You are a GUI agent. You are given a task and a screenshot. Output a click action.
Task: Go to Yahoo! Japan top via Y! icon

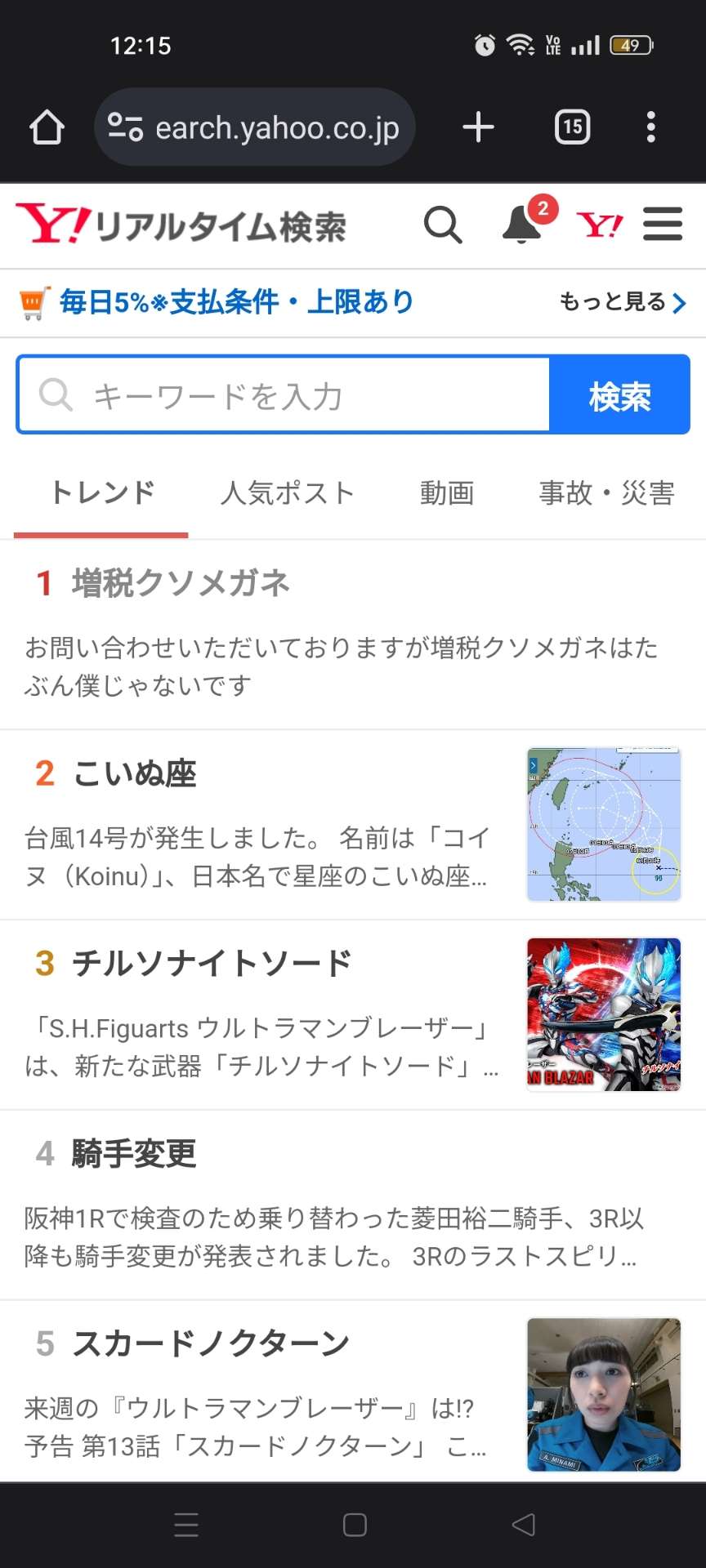pos(599,225)
